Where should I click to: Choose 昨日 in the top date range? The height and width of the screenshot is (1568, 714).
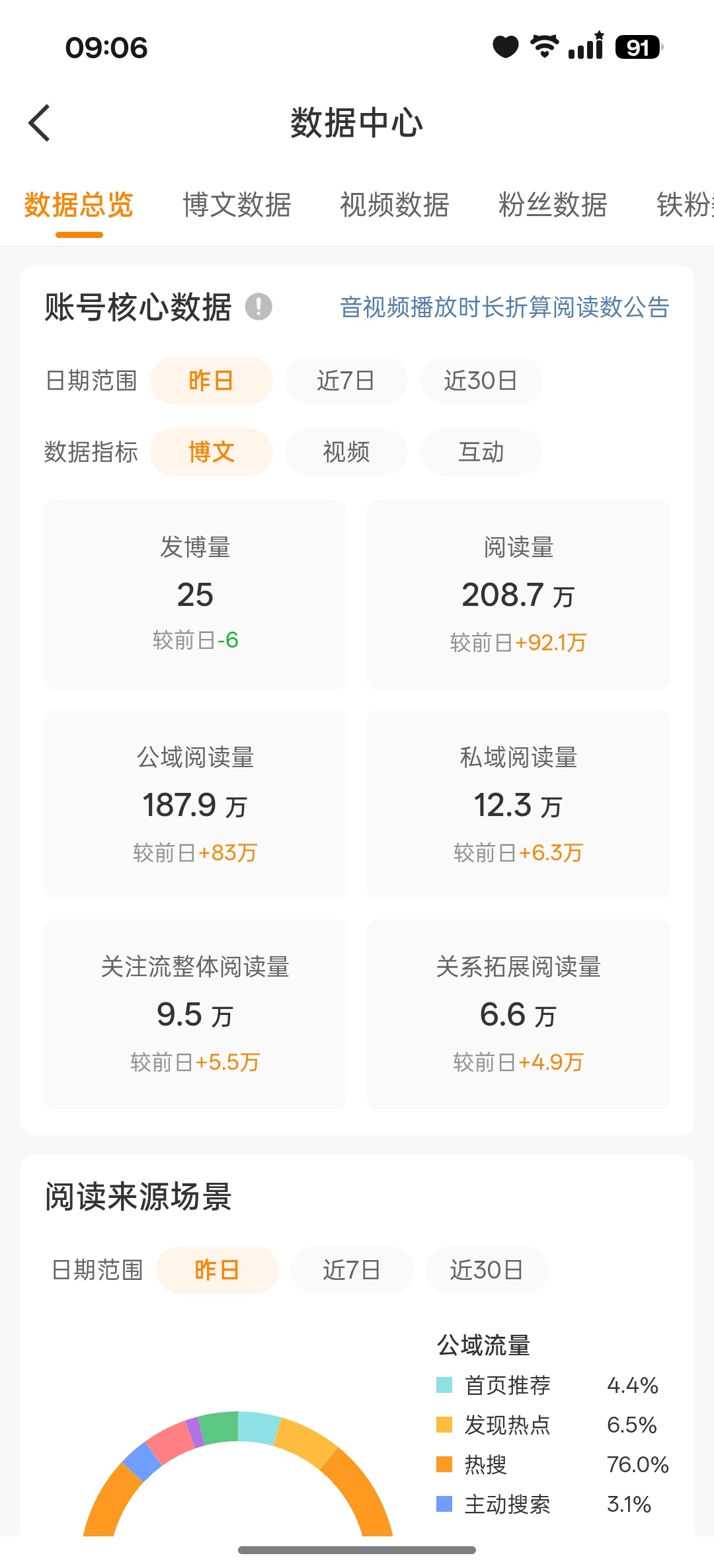pos(211,381)
